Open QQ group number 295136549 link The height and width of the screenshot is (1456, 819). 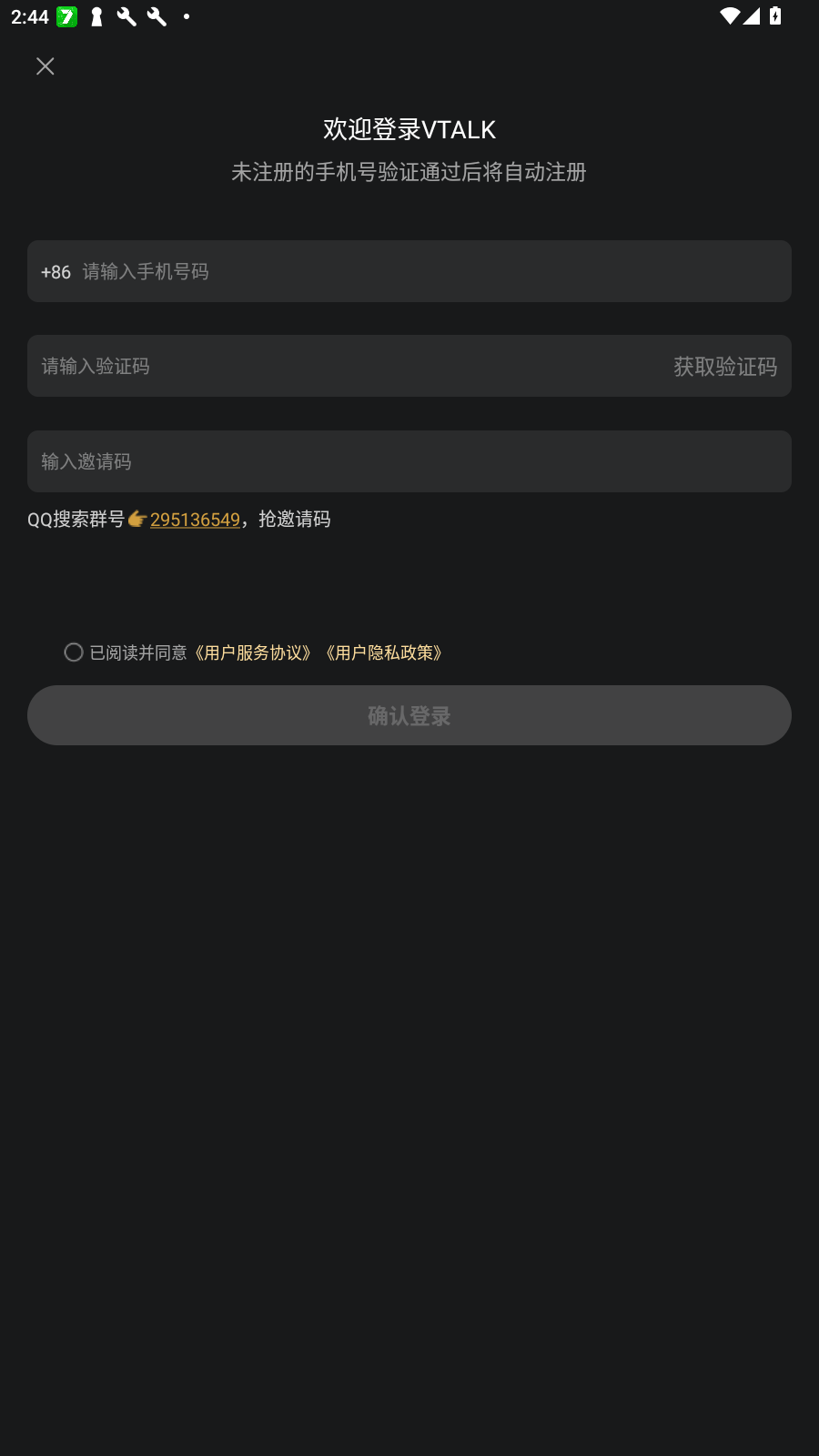195,520
